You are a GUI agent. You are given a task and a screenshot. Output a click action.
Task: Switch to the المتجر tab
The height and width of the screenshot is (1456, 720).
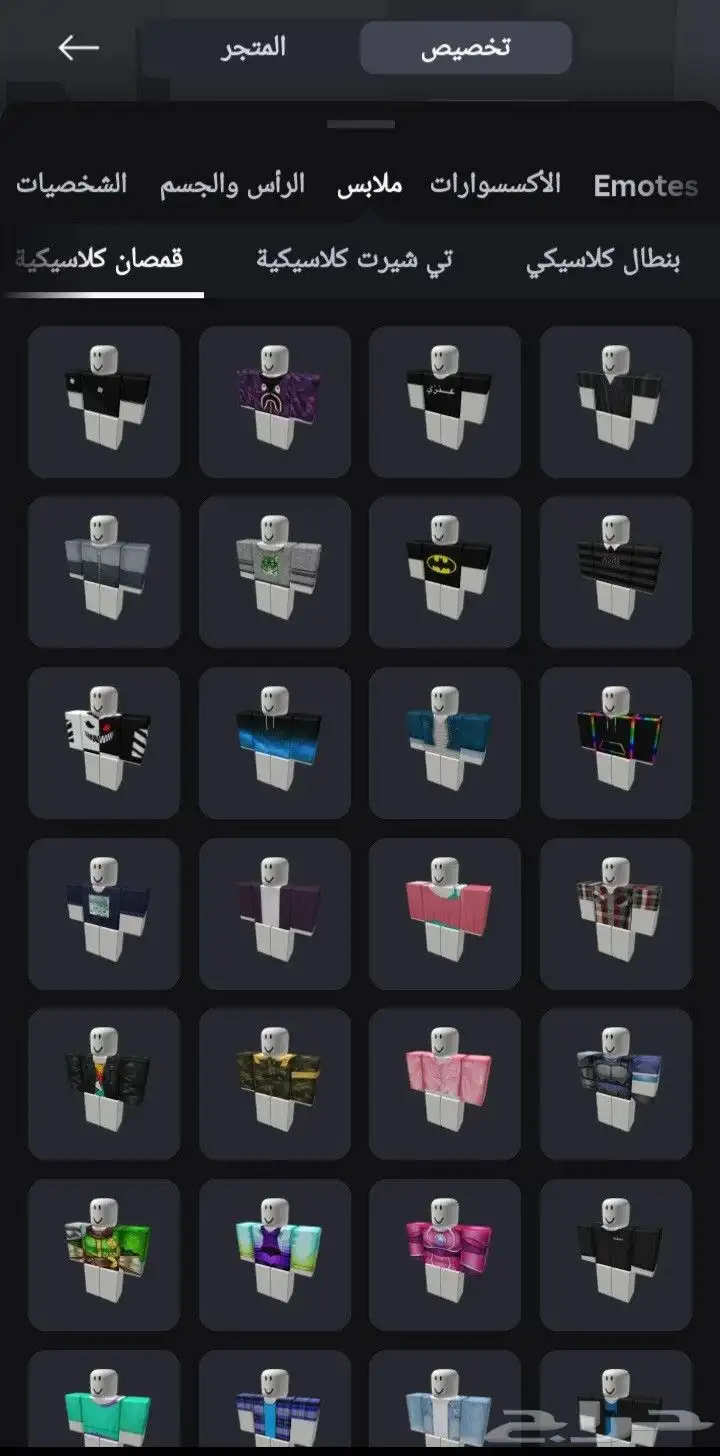point(253,48)
